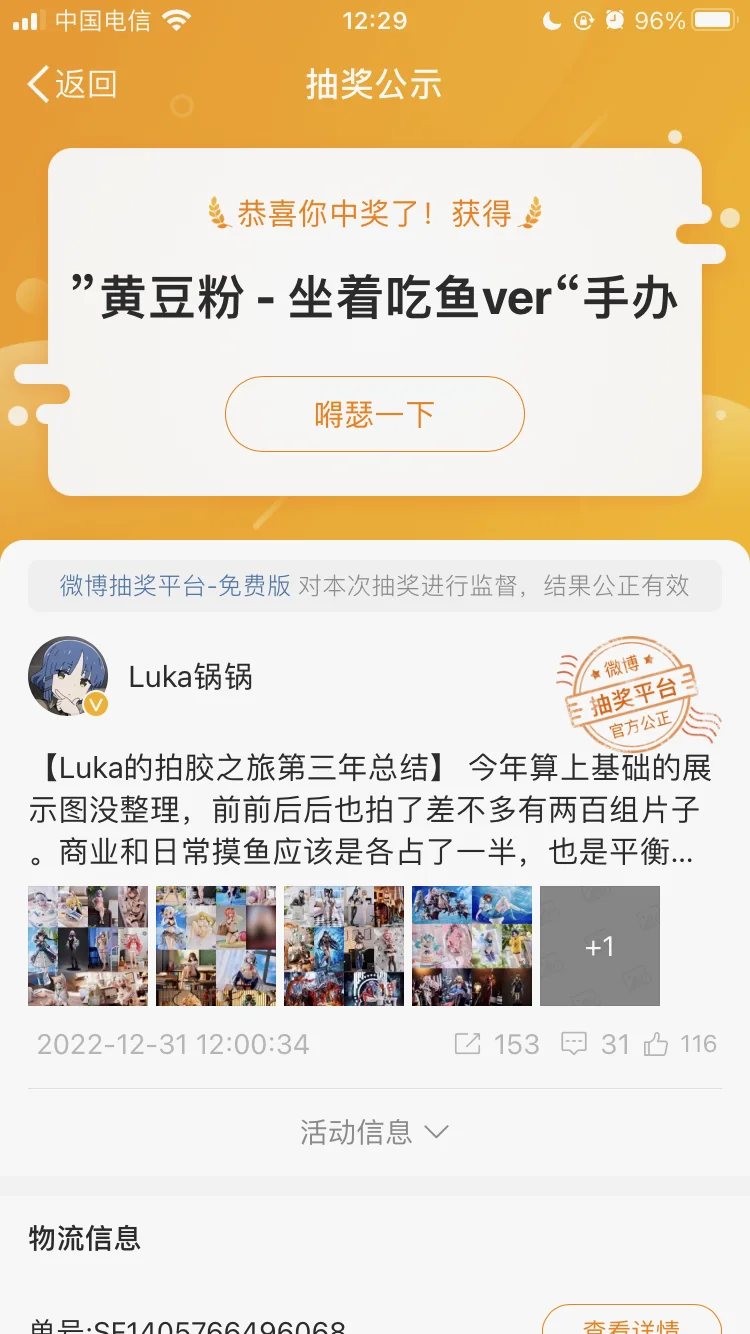
Task: Expand the 活动信息 section
Action: 374,1132
